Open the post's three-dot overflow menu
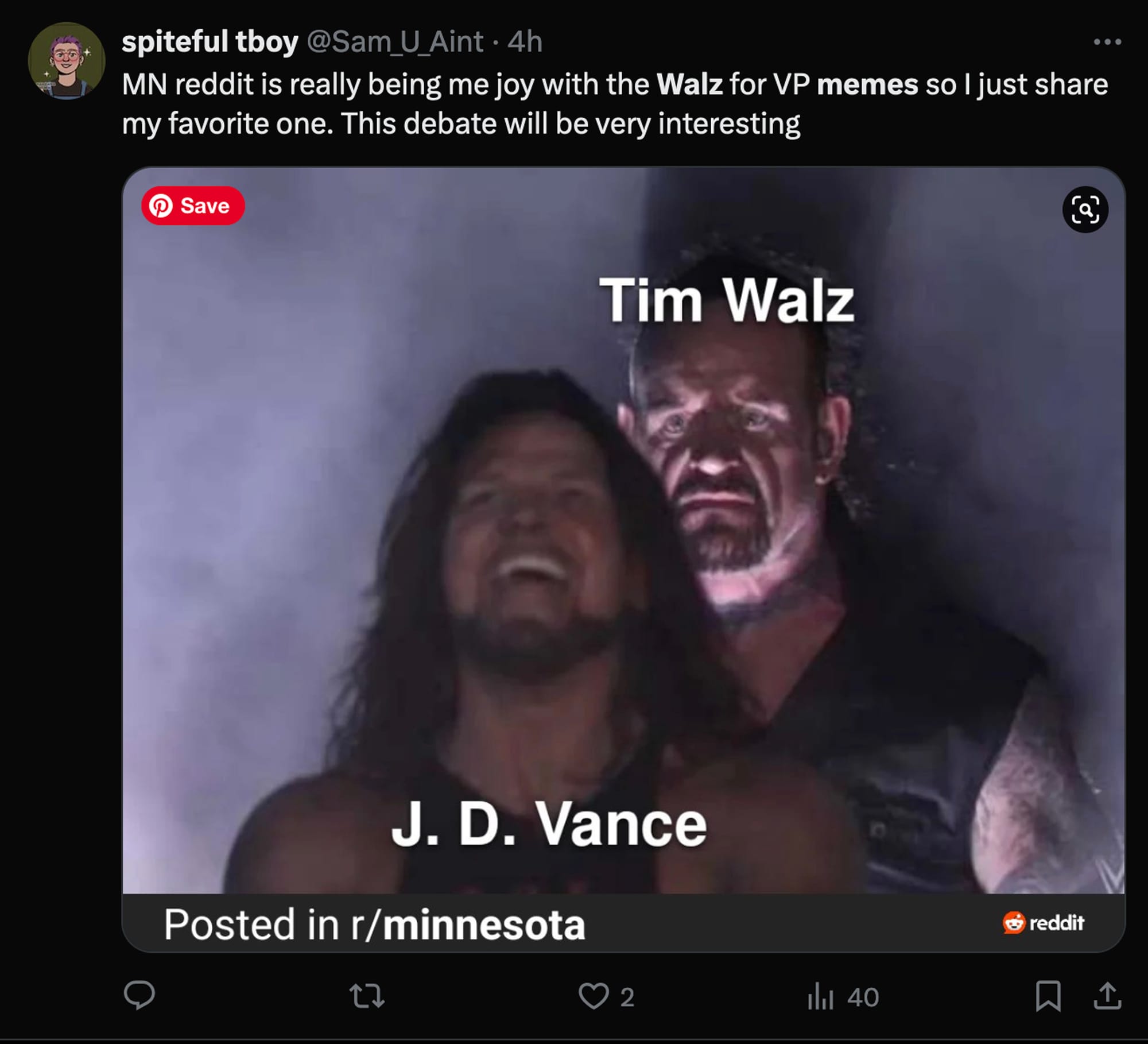 pos(1107,42)
